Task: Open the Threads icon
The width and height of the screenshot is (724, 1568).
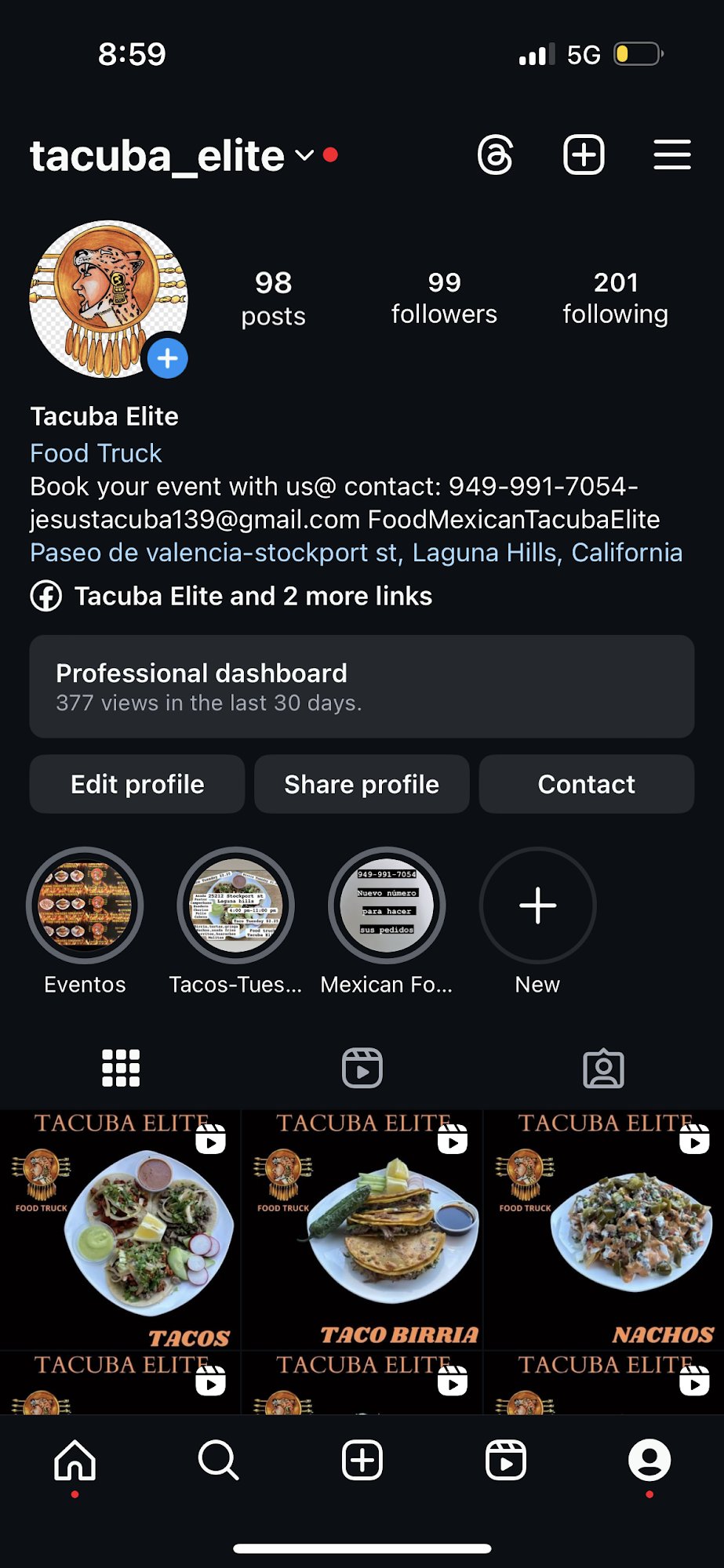Action: pos(496,154)
